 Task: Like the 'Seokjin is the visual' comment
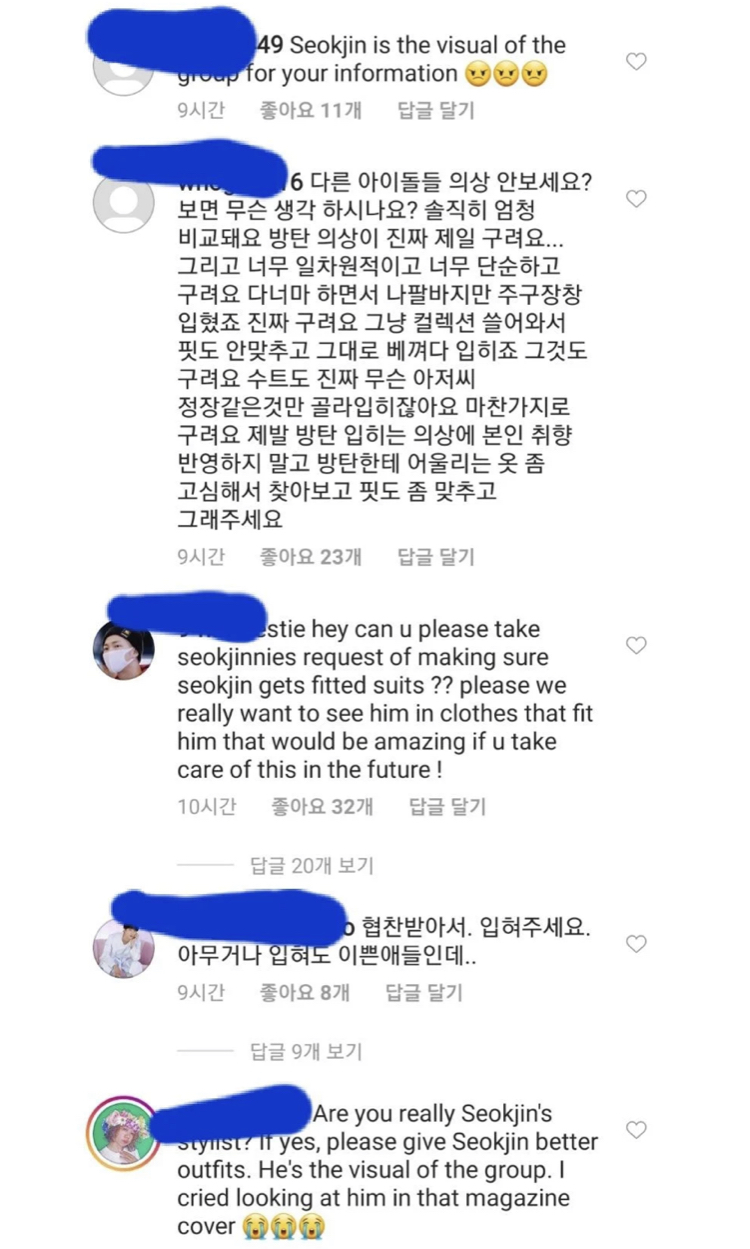[x=636, y=62]
